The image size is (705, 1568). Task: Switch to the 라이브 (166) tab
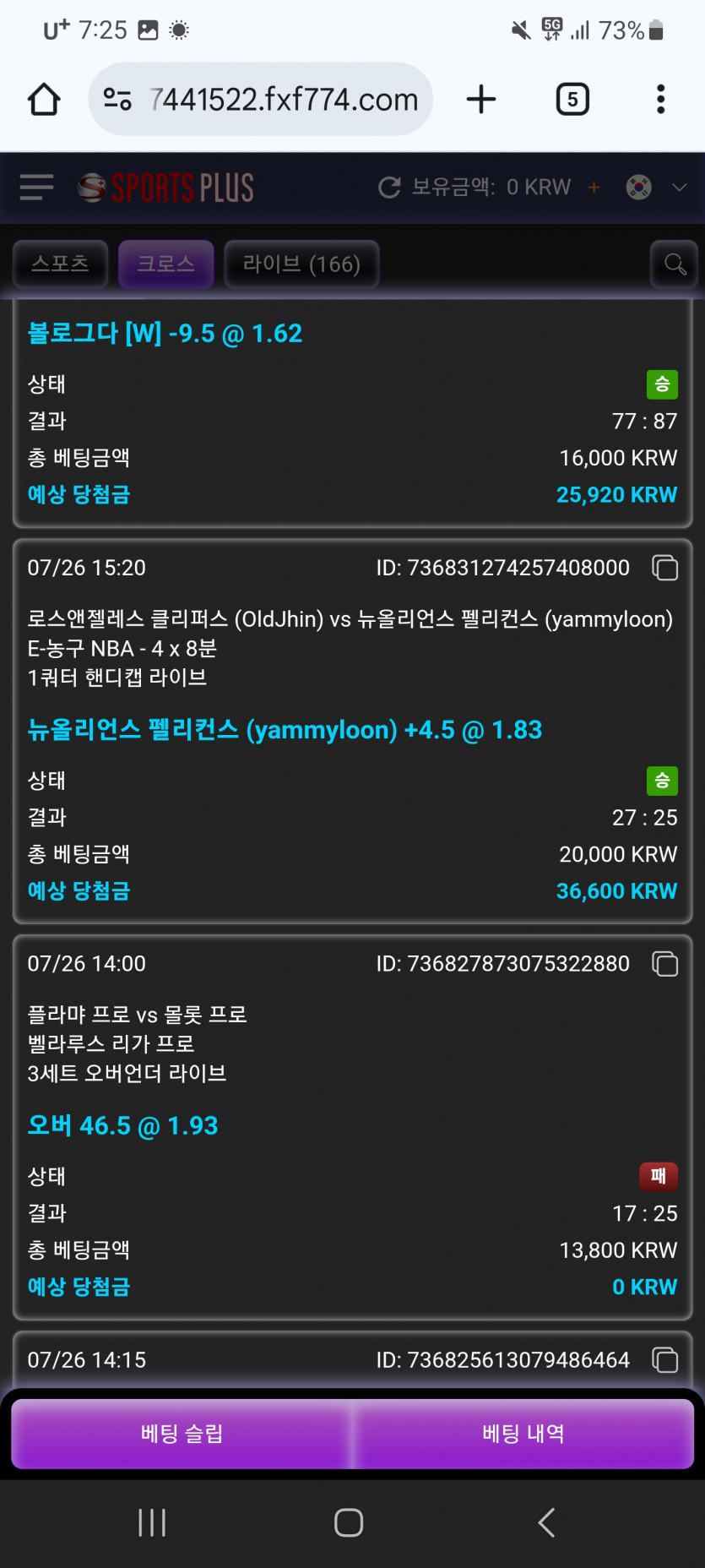point(301,264)
